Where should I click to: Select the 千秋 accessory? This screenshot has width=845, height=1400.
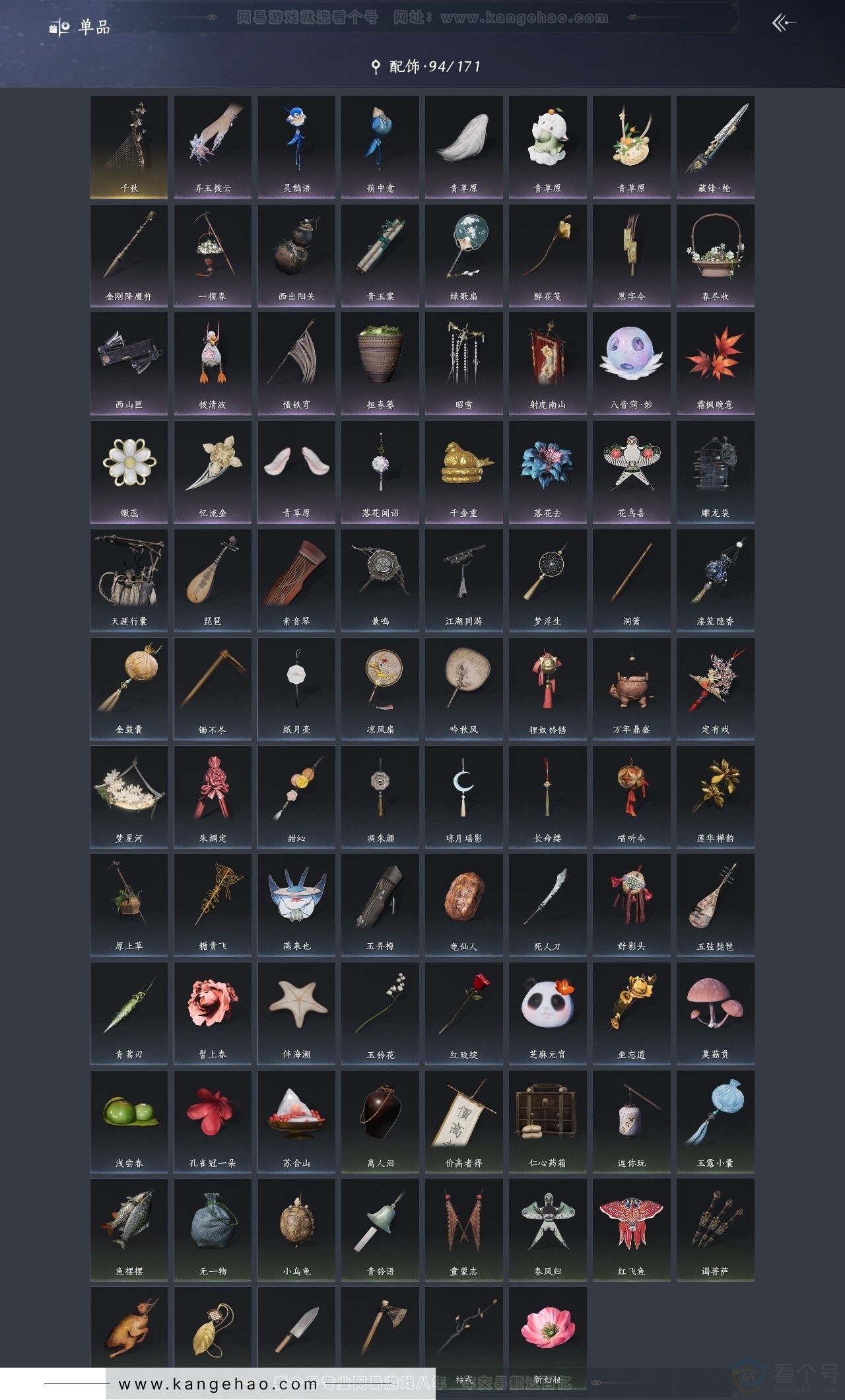point(129,147)
